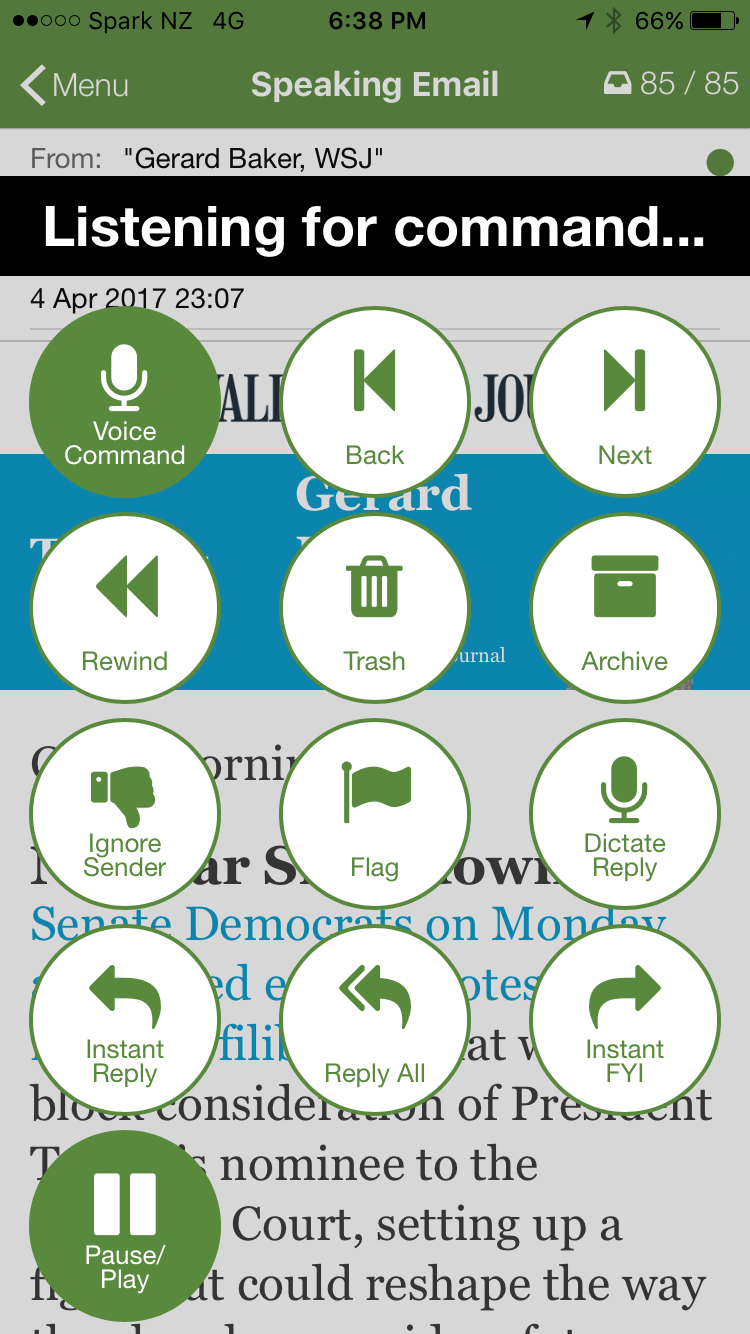The image size is (750, 1334).
Task: Toggle Pause/Play of email reading
Action: [x=125, y=1226]
